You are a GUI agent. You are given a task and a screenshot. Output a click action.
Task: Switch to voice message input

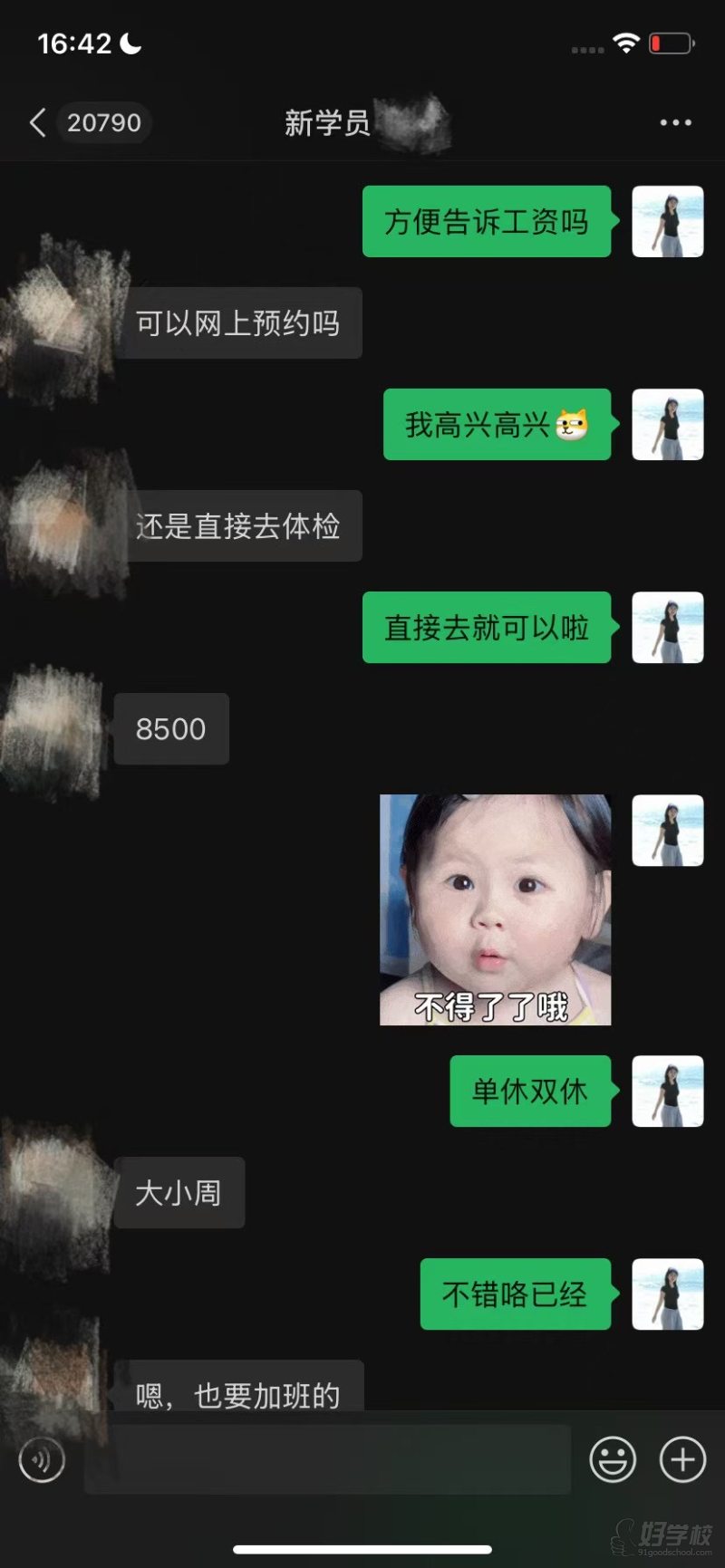coord(42,1459)
